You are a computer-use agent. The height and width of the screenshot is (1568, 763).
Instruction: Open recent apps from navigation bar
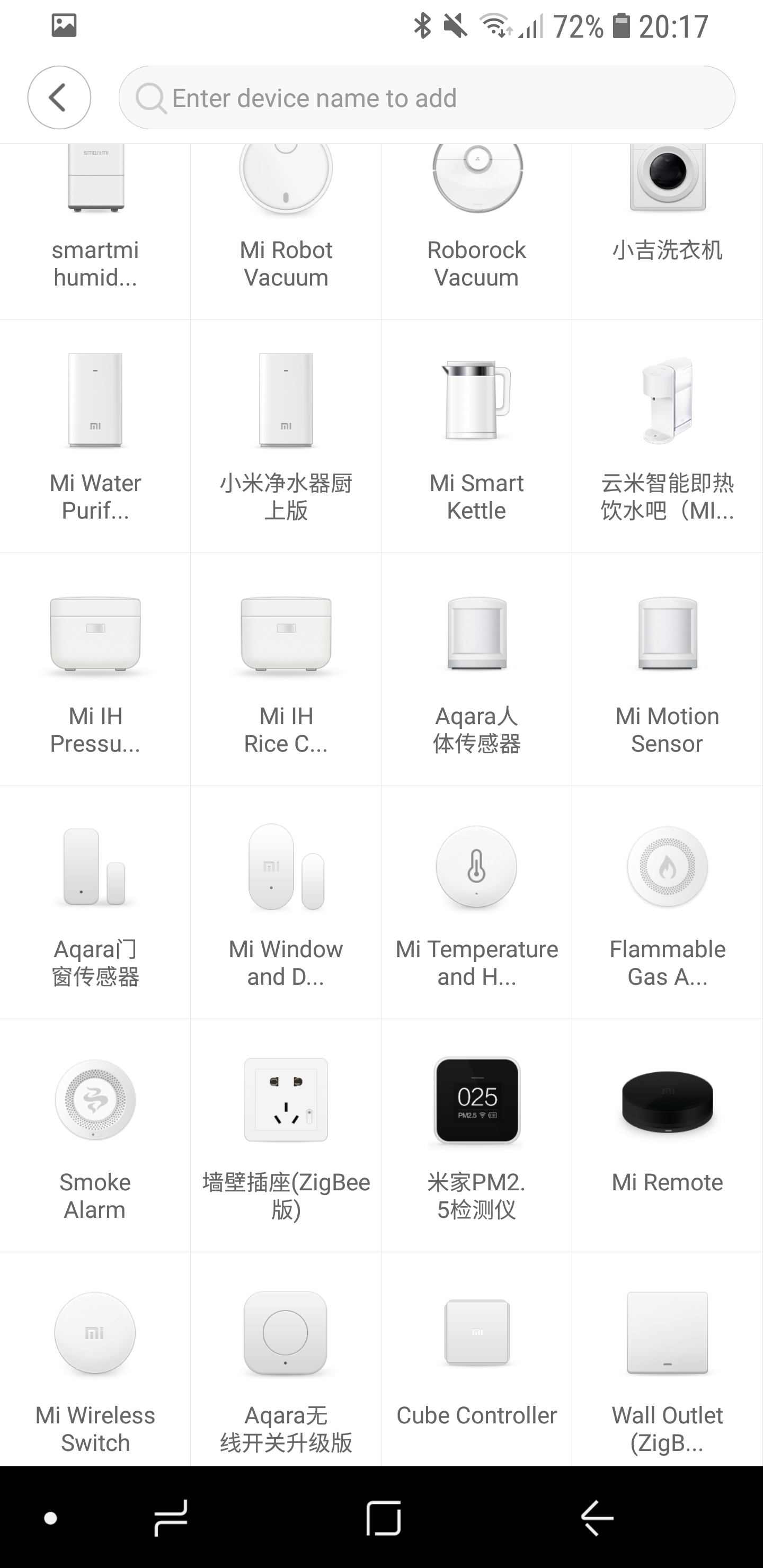click(171, 1518)
